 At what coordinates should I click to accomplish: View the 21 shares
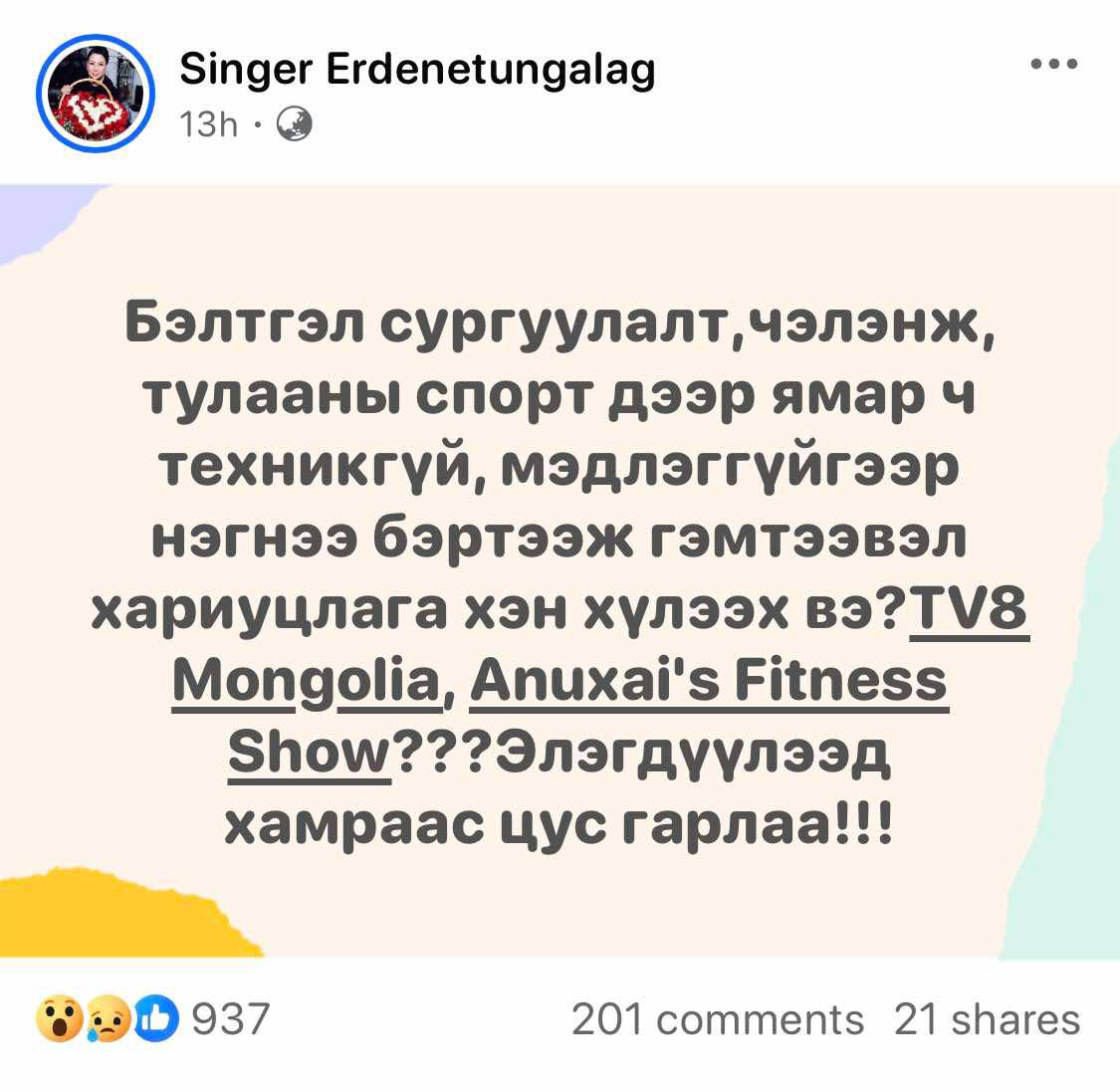[x=986, y=1020]
